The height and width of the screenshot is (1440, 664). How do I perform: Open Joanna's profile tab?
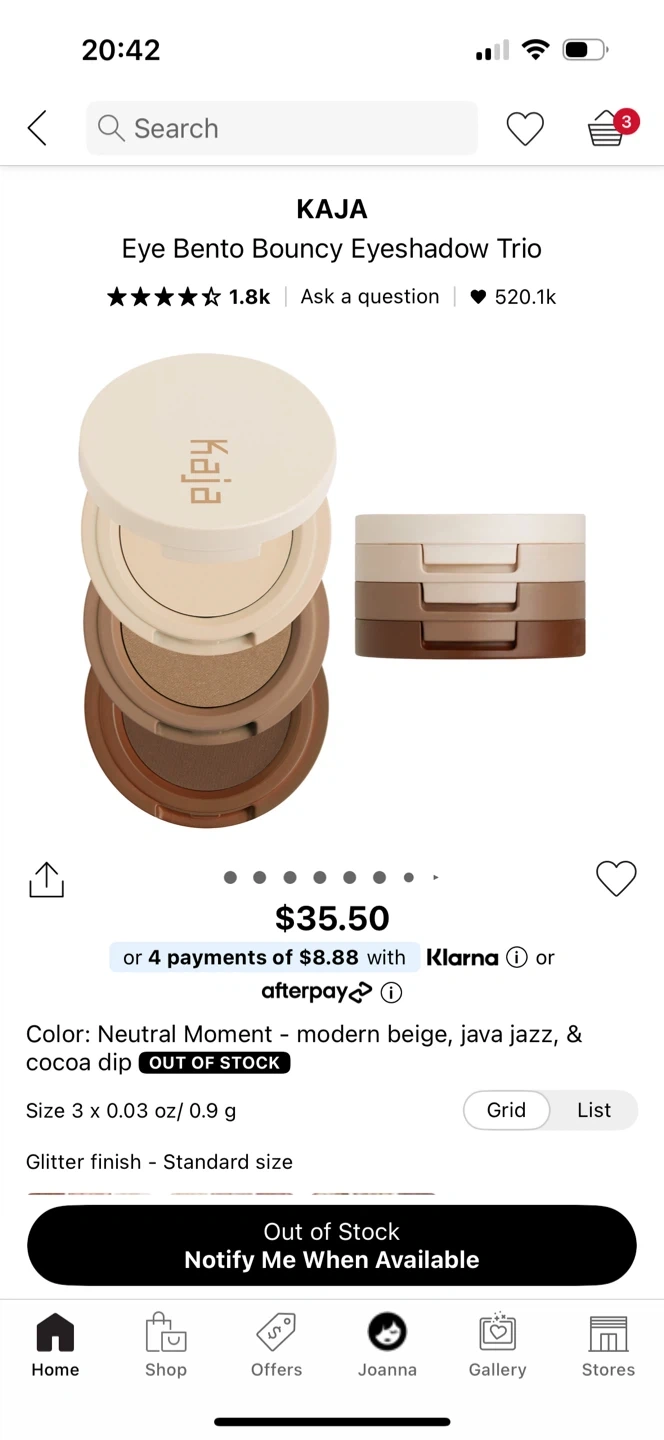(387, 1346)
